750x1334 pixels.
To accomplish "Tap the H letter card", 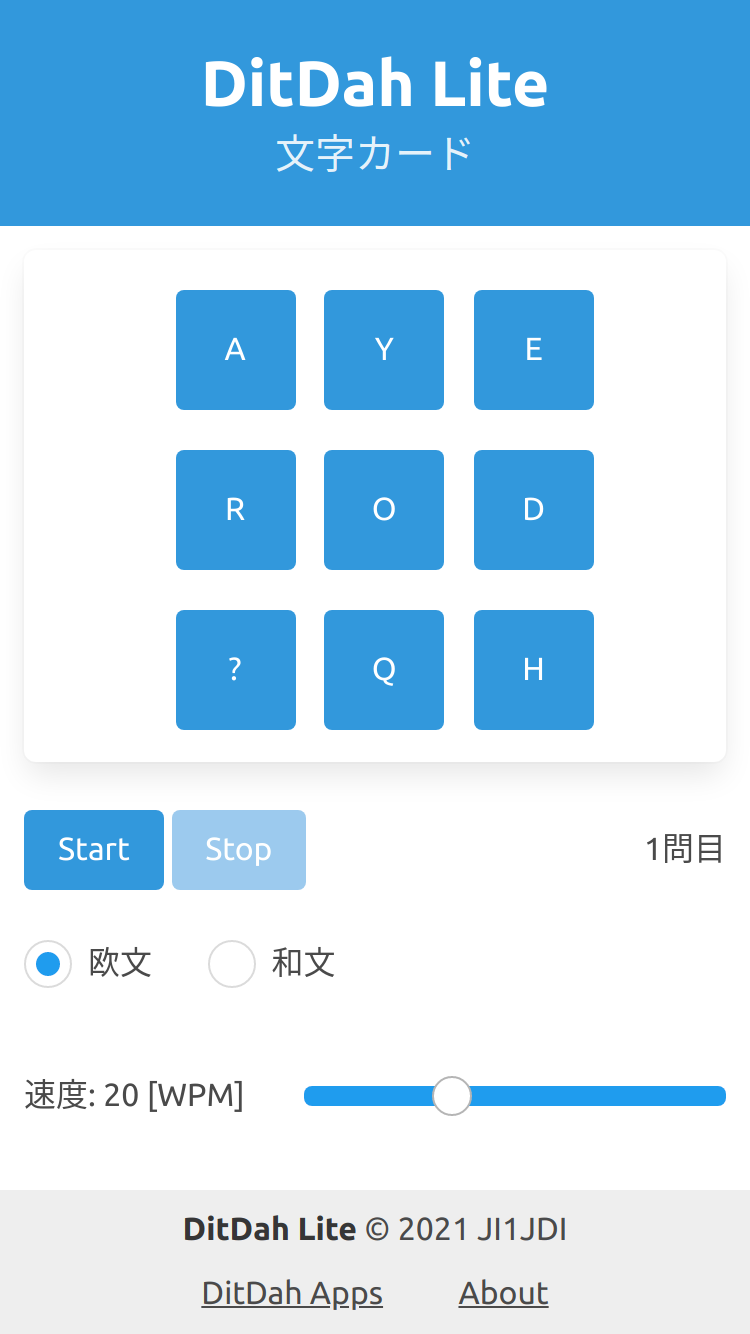I will pos(534,670).
